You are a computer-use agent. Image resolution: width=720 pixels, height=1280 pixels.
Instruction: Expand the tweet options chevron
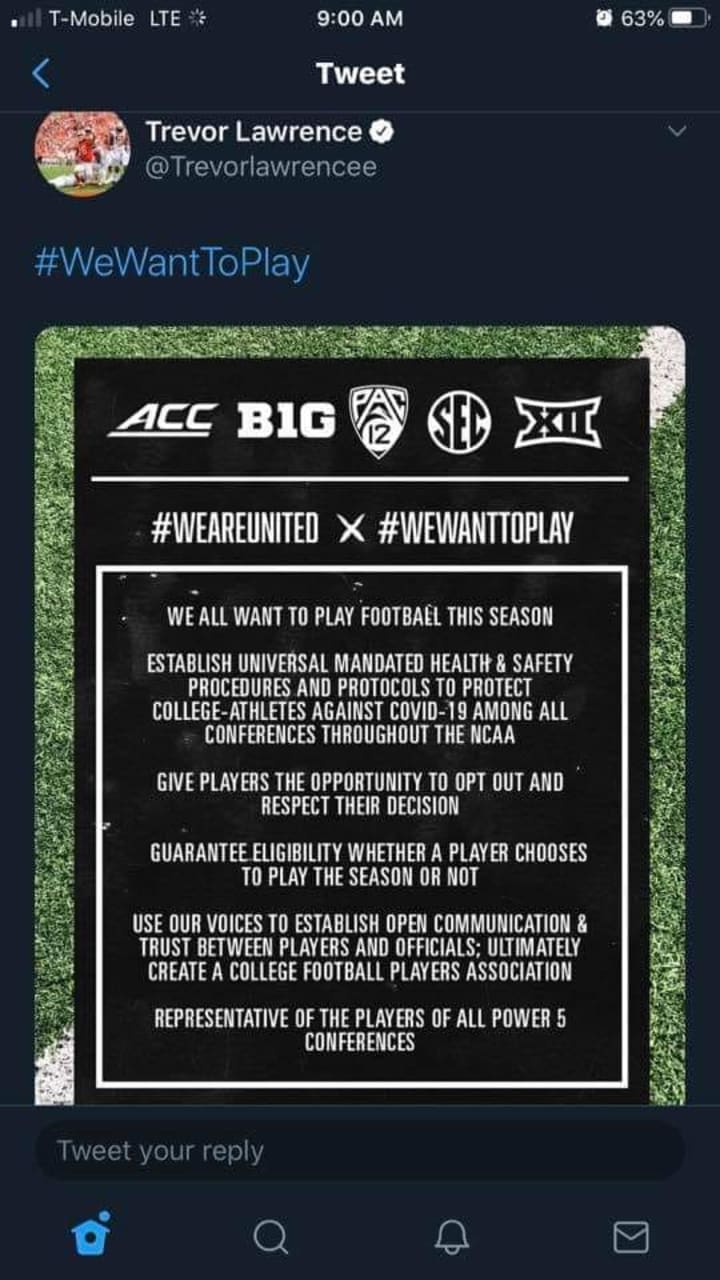677,133
